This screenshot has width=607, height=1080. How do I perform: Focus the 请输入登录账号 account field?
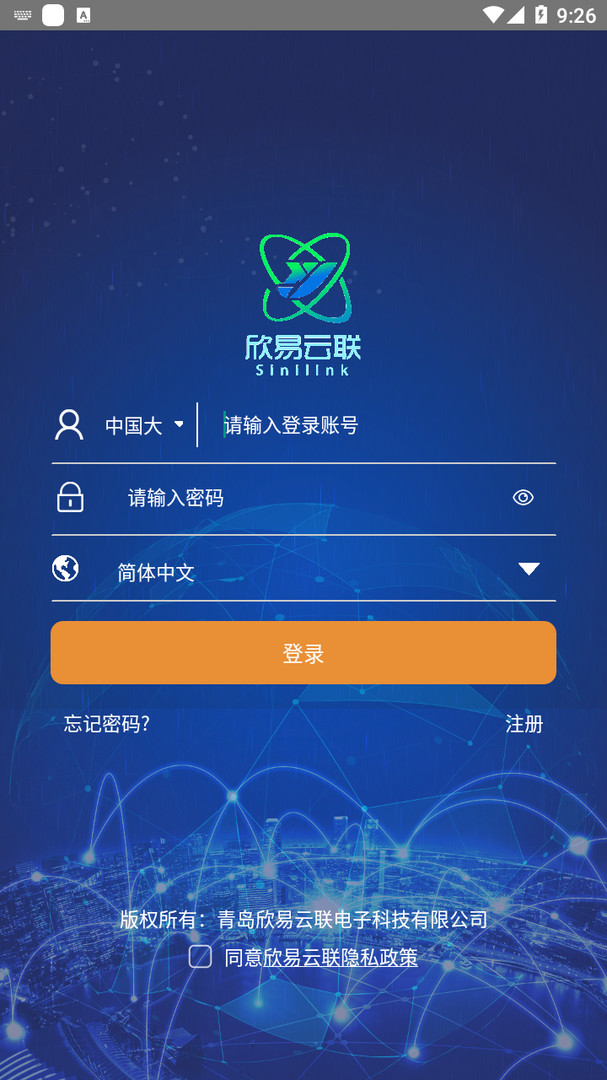tap(380, 425)
